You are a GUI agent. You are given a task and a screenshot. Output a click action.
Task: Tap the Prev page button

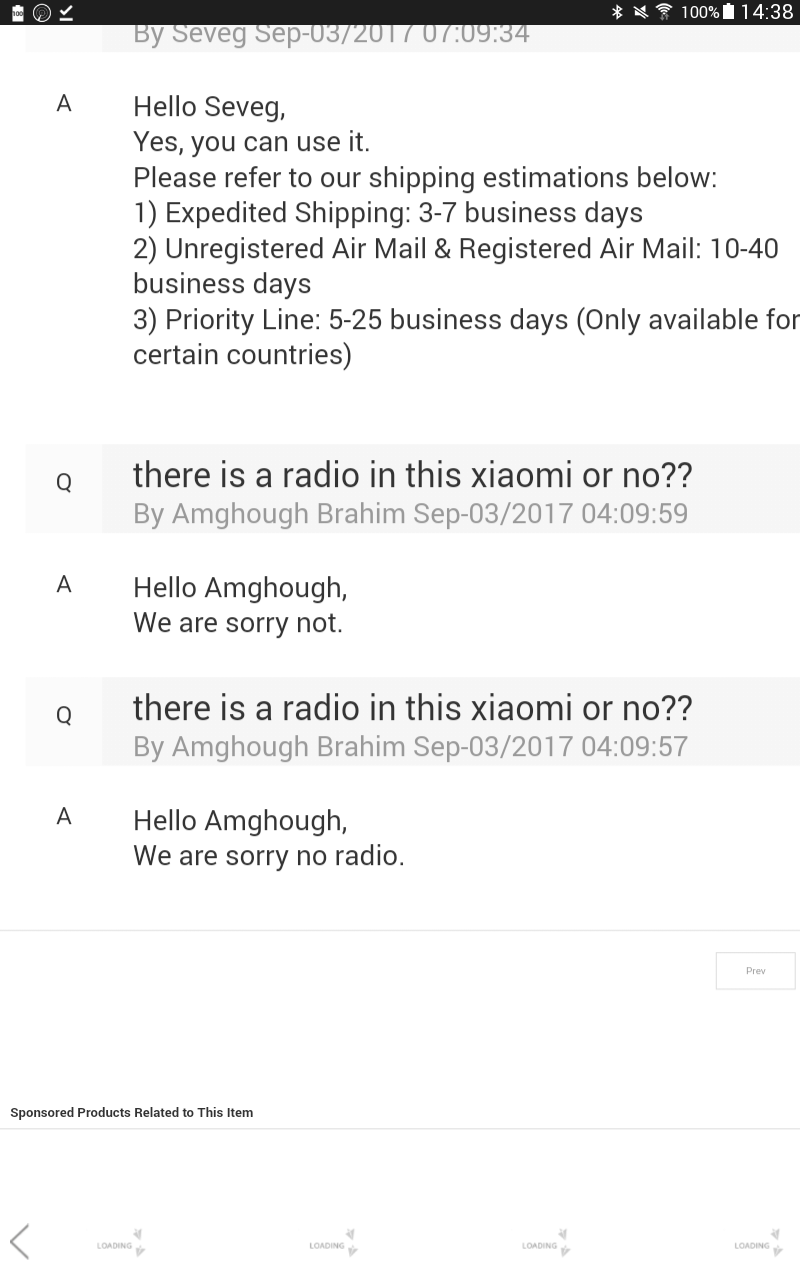pyautogui.click(x=755, y=971)
